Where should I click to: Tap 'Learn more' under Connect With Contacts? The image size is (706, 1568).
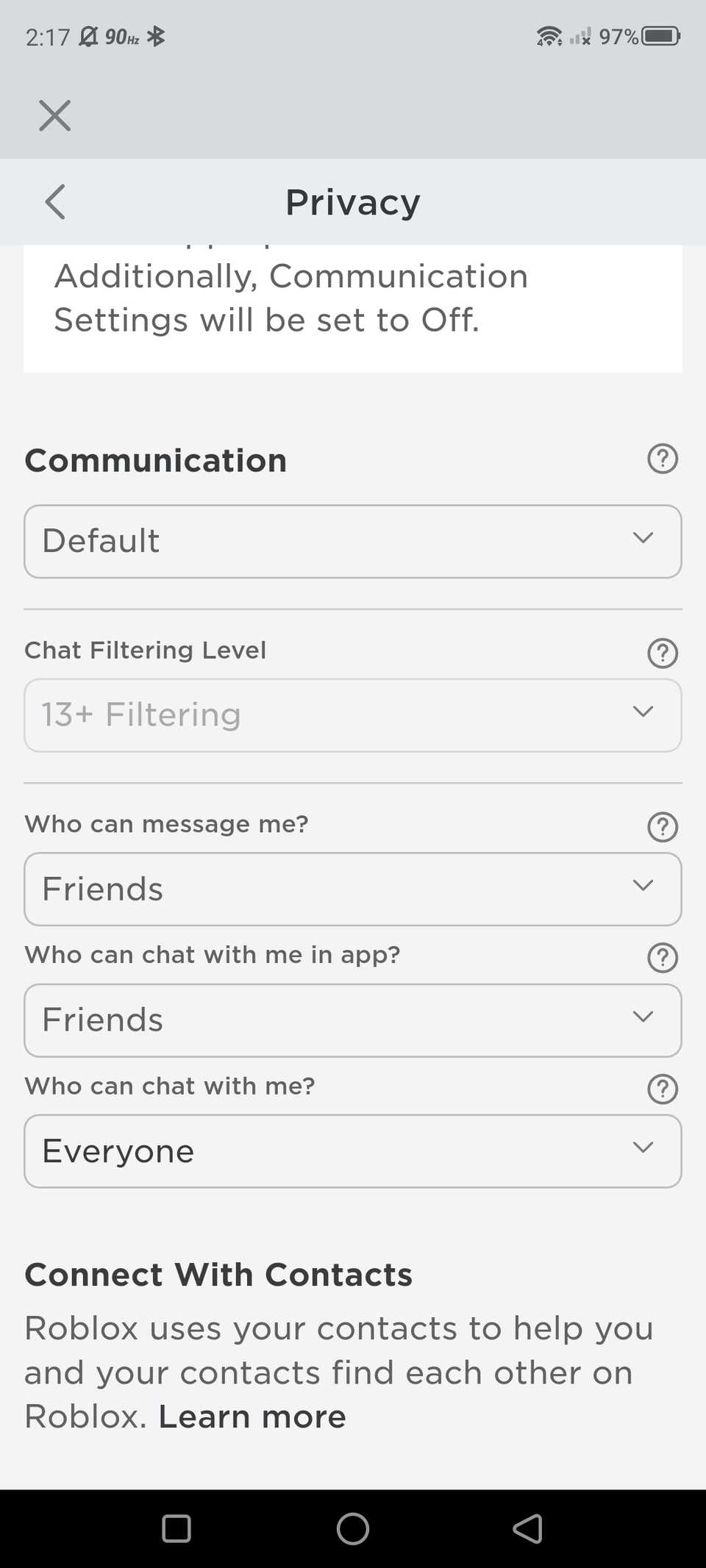tap(251, 1415)
